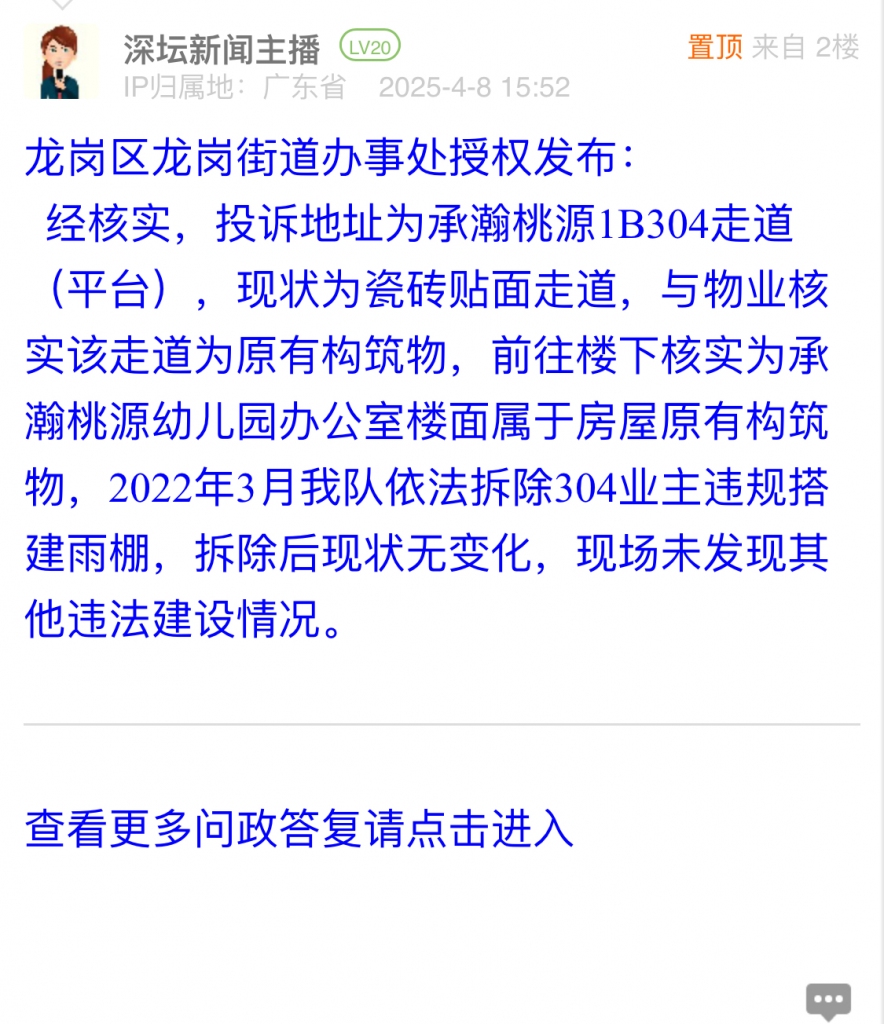The width and height of the screenshot is (884, 1024).
Task: Open 深坛新闻主播's profile avatar
Action: 62,63
